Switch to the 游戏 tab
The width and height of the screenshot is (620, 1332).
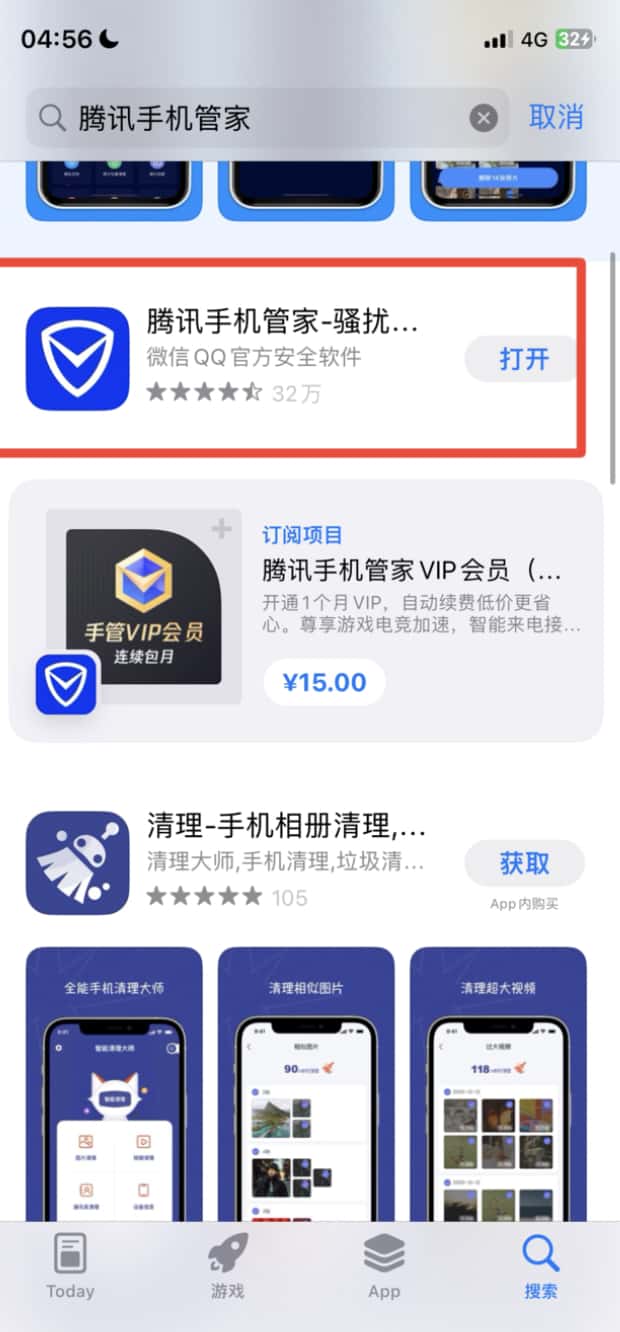pyautogui.click(x=227, y=1265)
